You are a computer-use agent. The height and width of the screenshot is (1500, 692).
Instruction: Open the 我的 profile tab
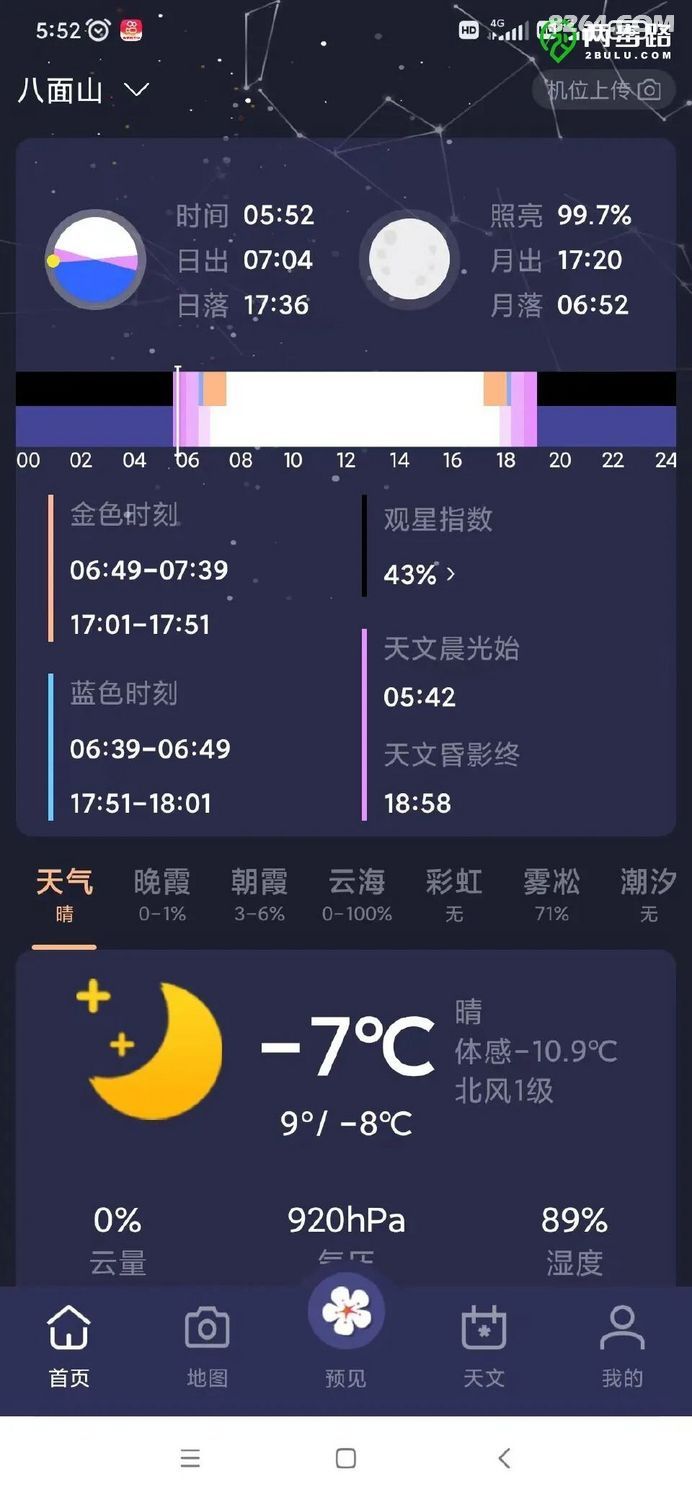622,1346
